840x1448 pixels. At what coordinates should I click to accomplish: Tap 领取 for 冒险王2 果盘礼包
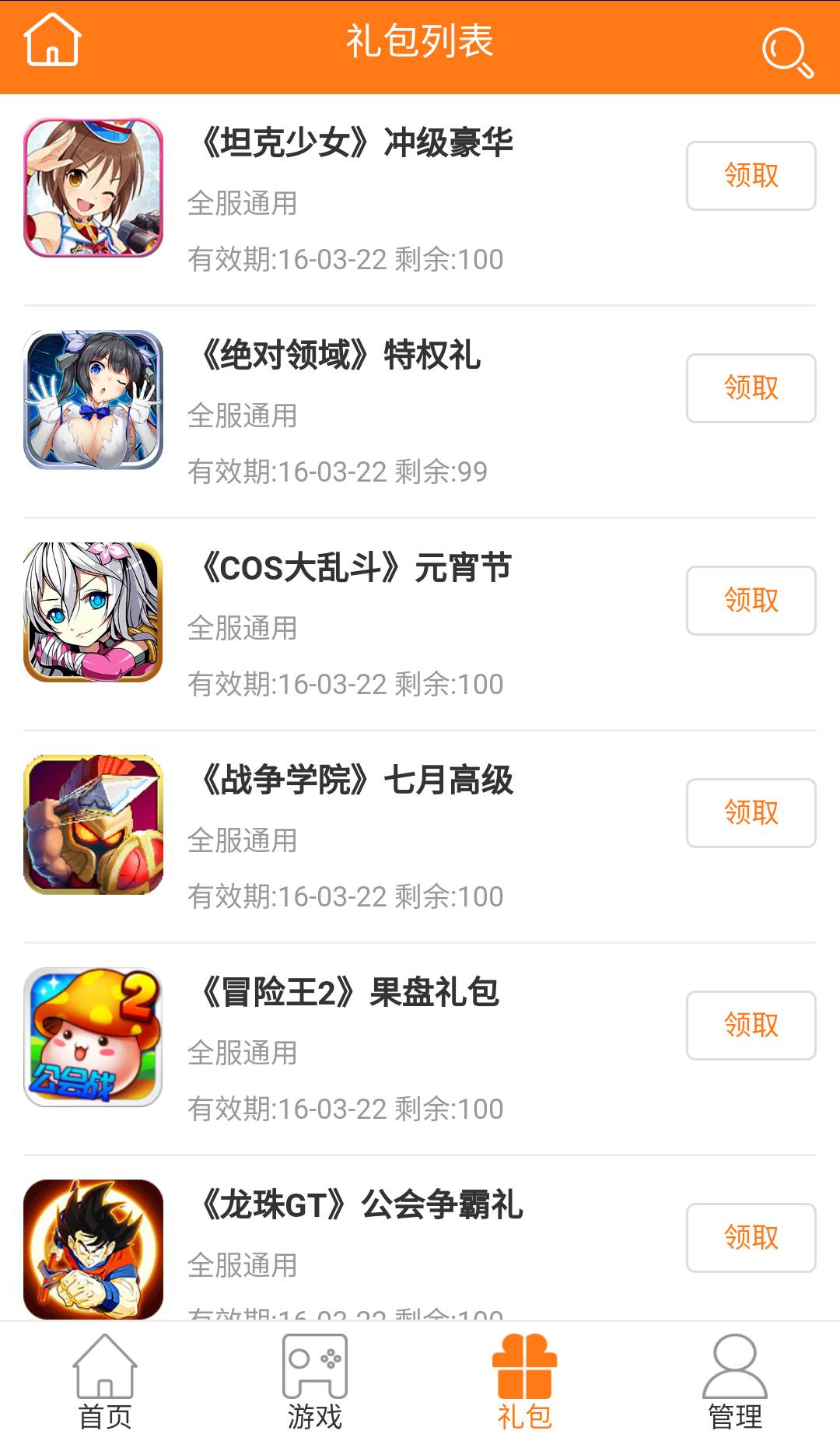[750, 1025]
